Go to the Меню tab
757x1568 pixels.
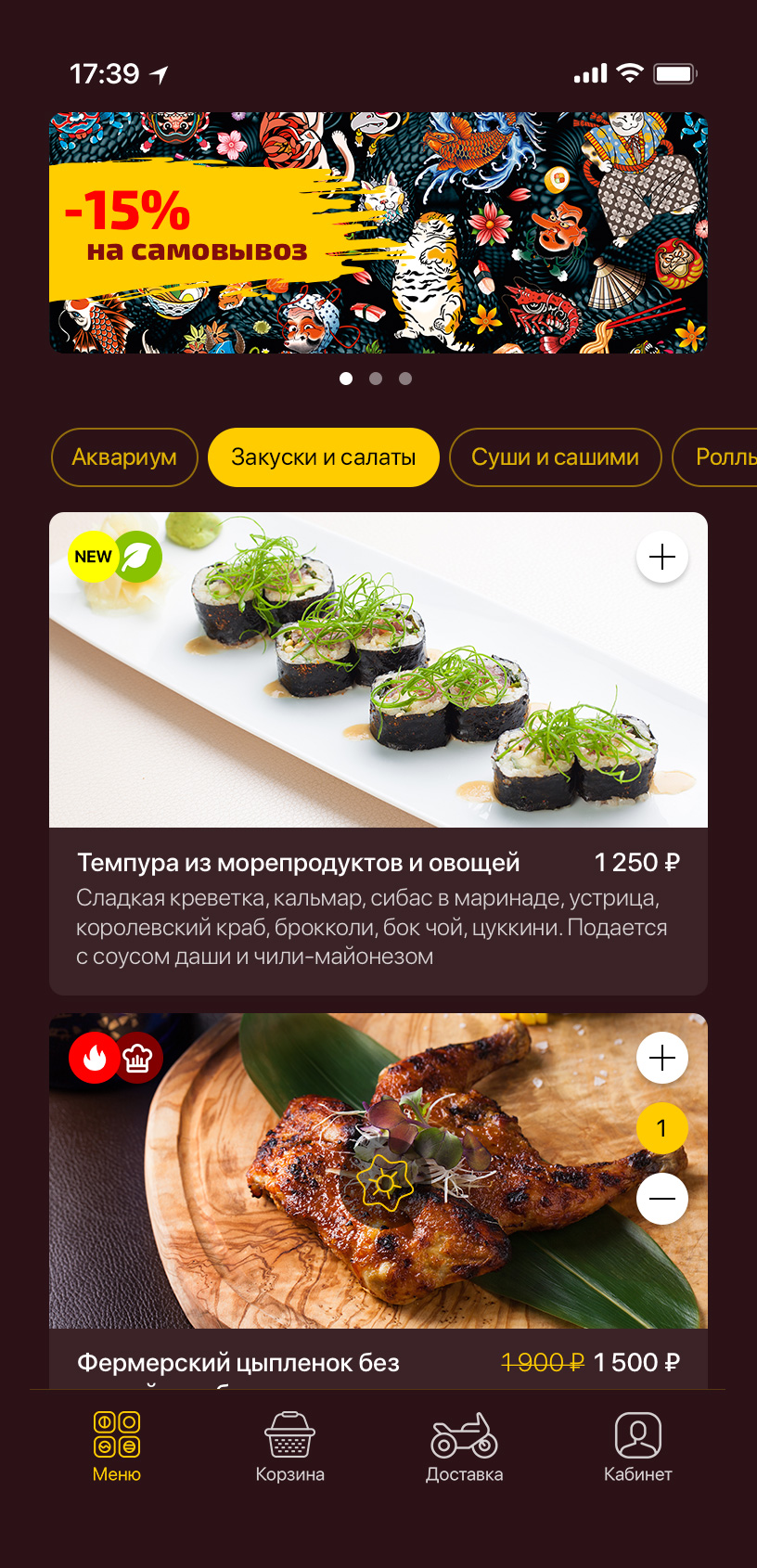(117, 1447)
